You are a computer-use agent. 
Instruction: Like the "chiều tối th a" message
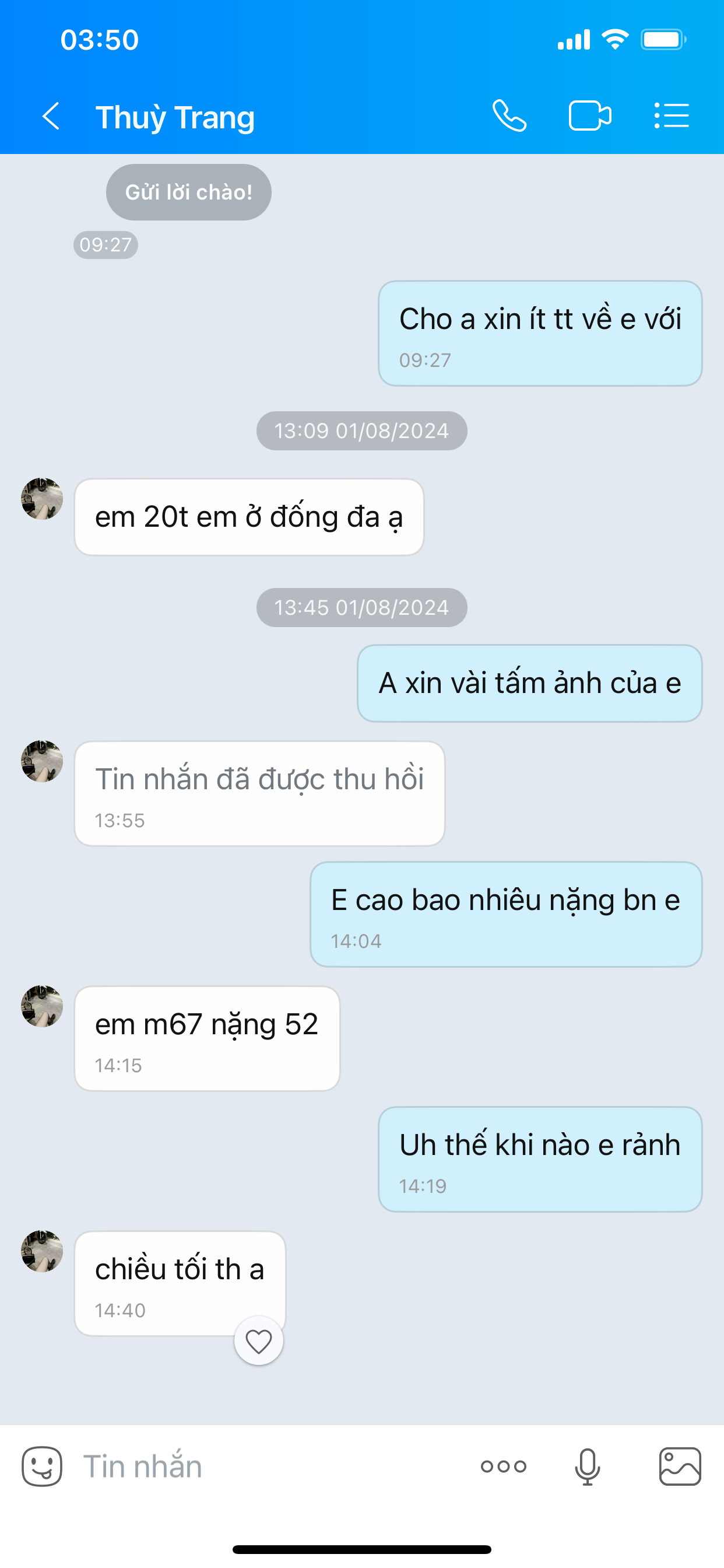(x=259, y=1342)
